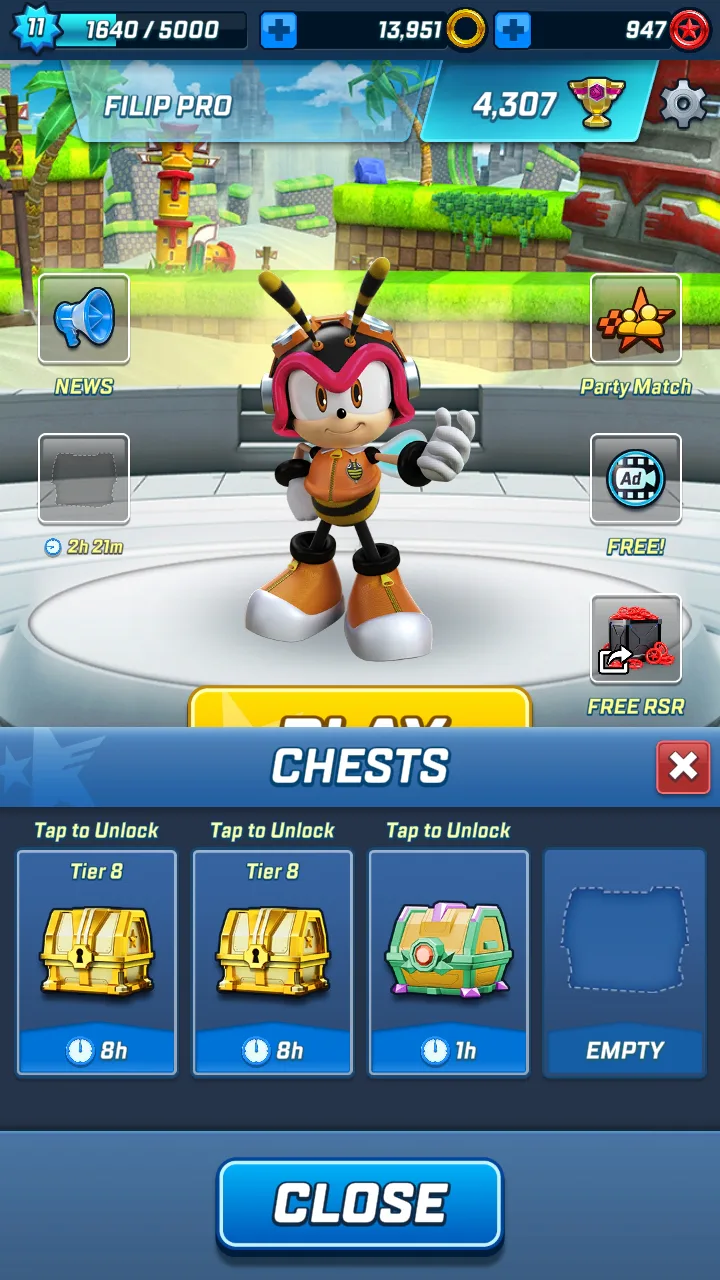Buy more gold rings with the plus button
Viewport: 720px width, 1280px height.
(278, 30)
